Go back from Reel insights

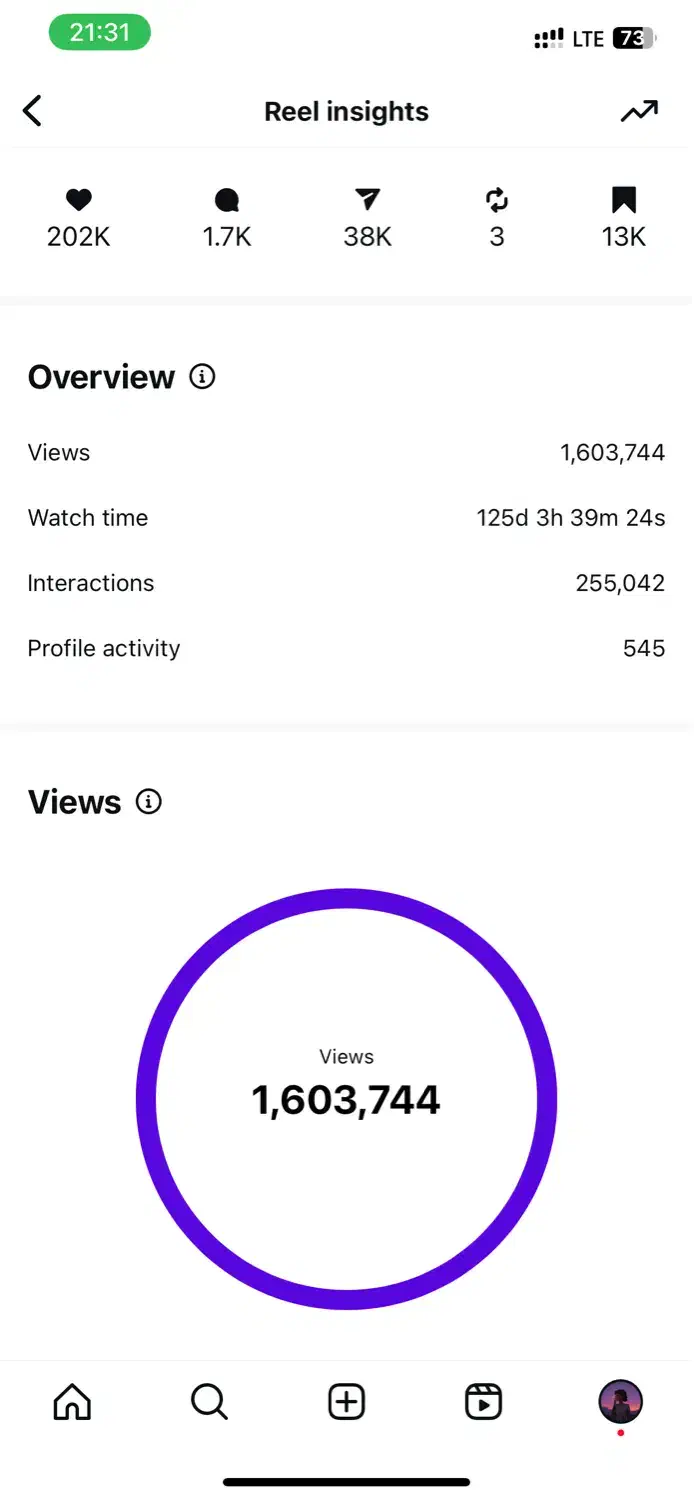click(x=33, y=111)
